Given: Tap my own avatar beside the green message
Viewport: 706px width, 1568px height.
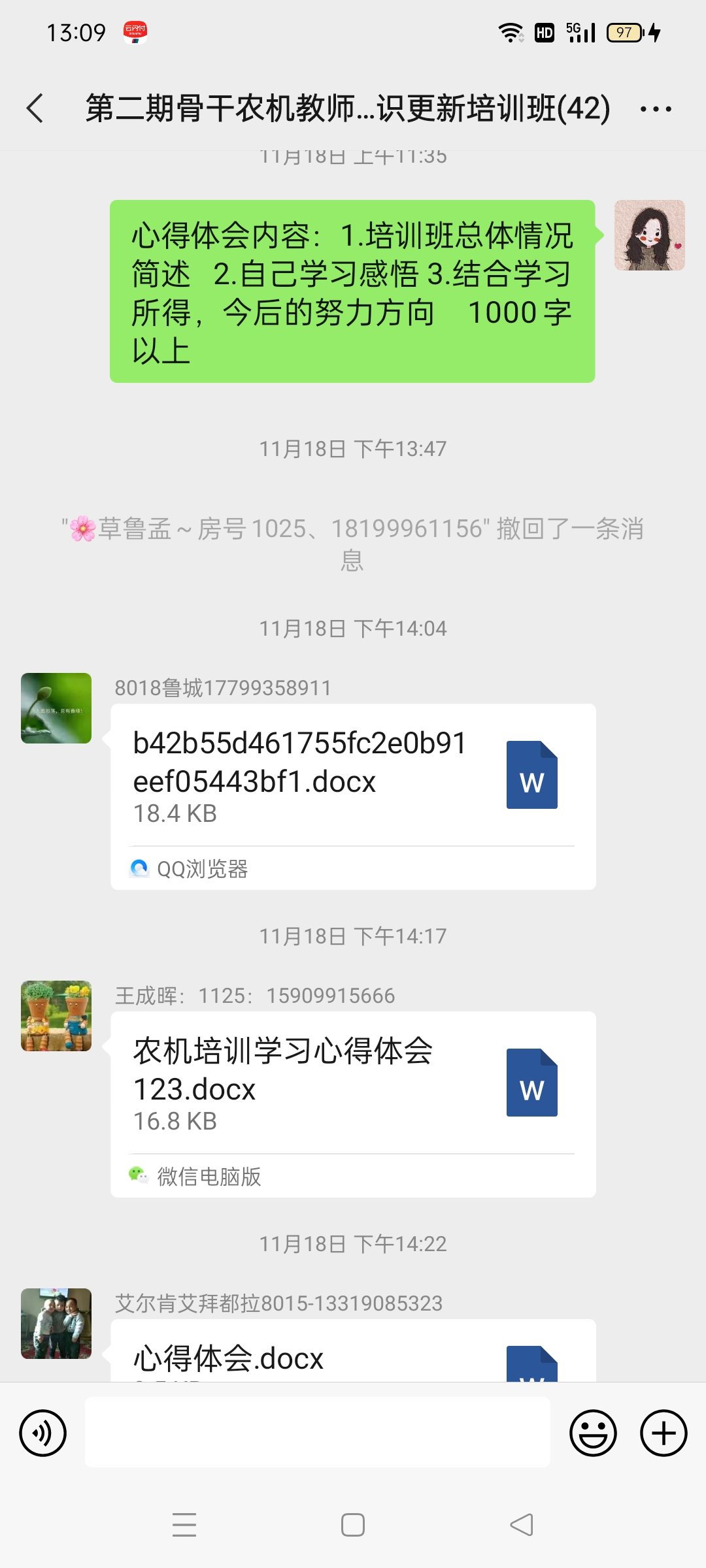Looking at the screenshot, I should click(x=649, y=235).
